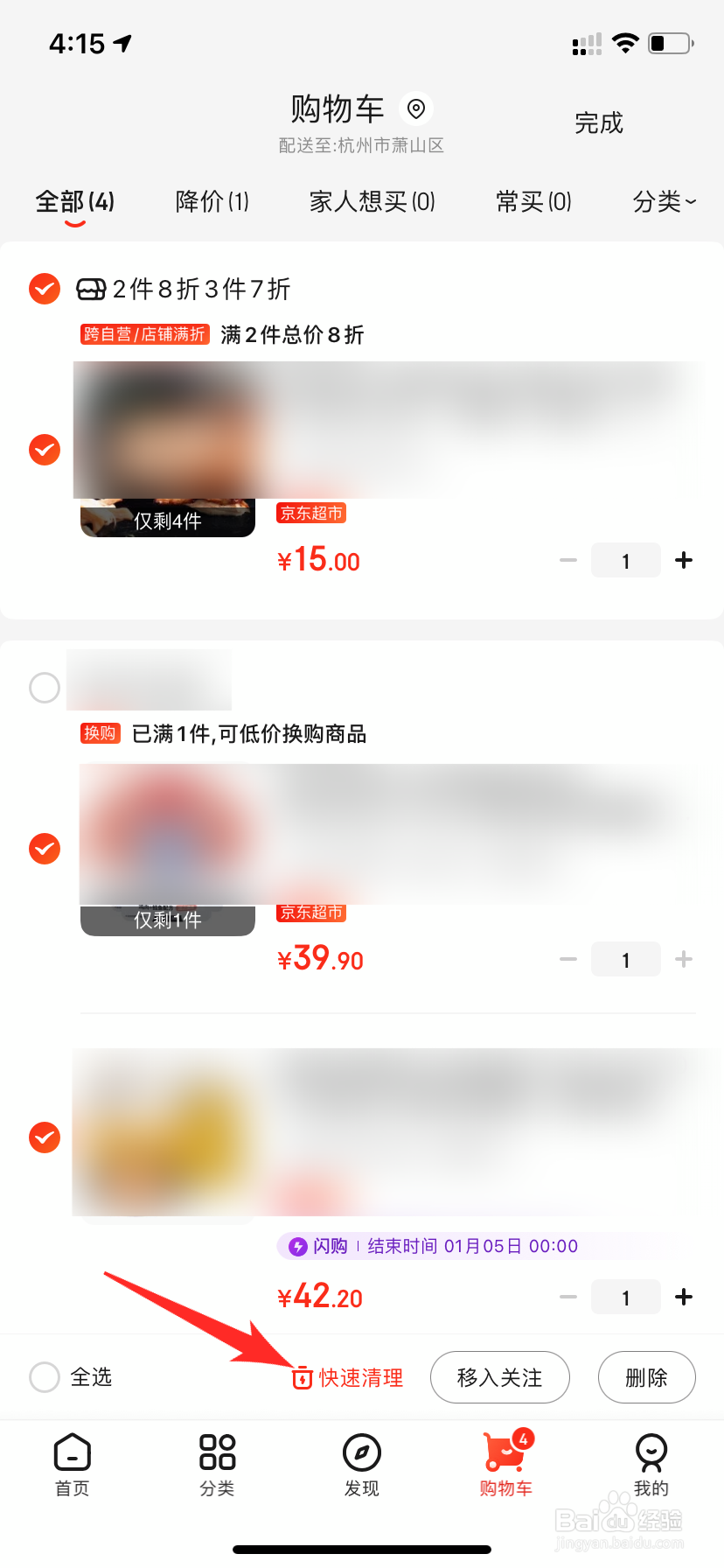724x1568 pixels.
Task: Tap the 快速清理 quick-clean trash icon
Action: tap(302, 1376)
